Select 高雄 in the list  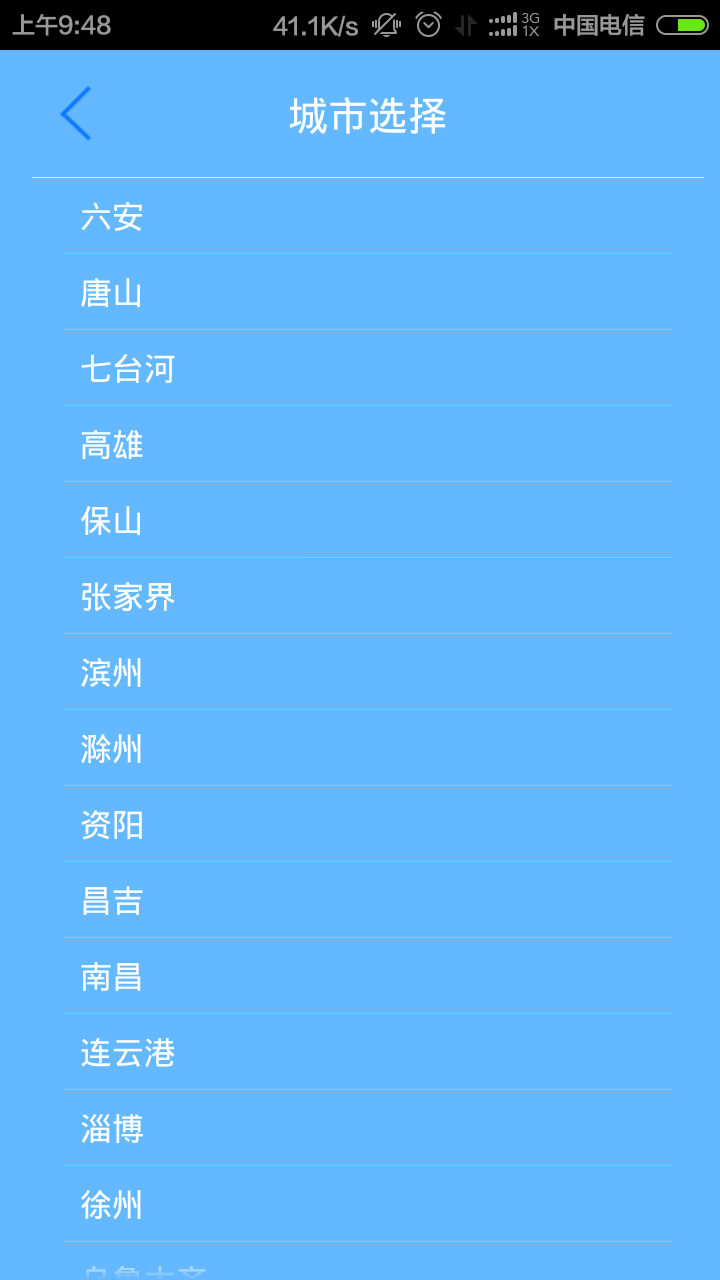tap(112, 445)
